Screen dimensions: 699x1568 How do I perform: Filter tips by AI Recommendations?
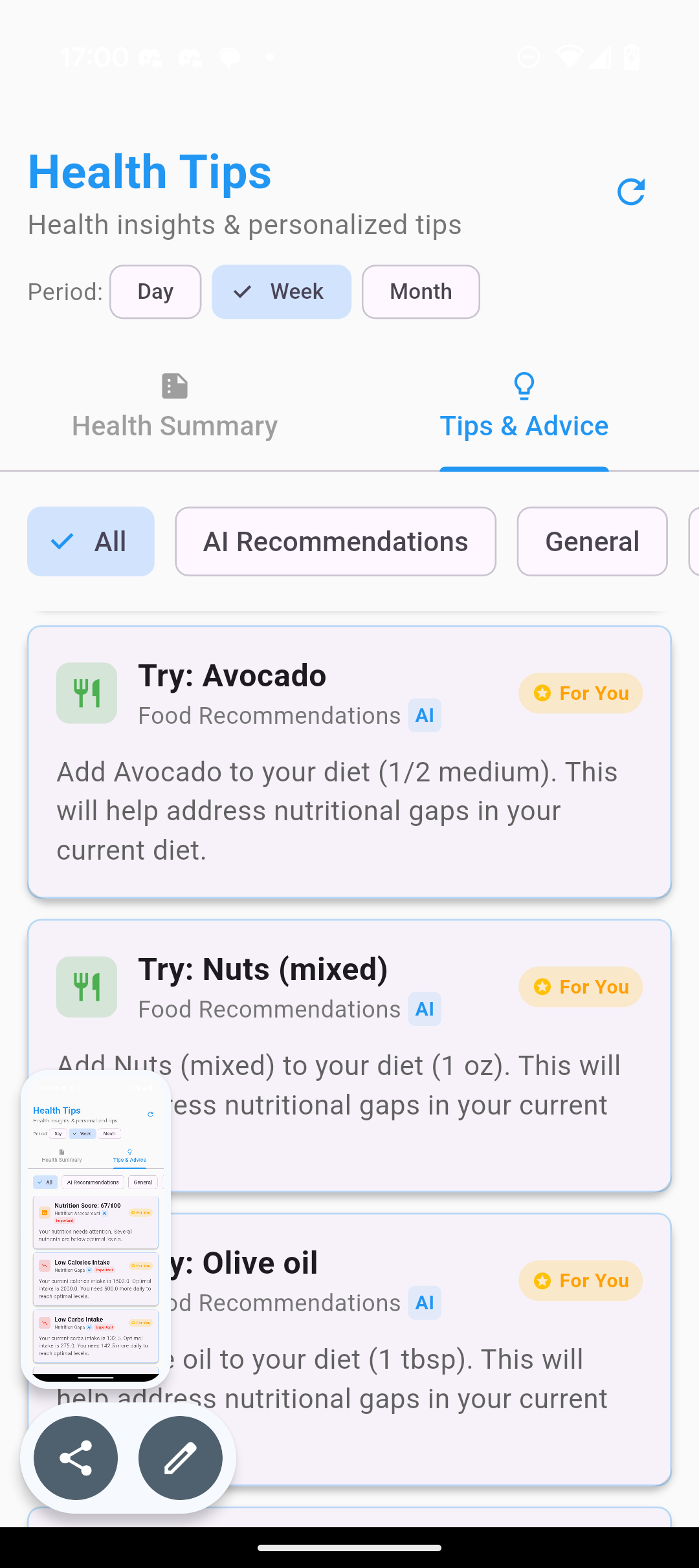pyautogui.click(x=335, y=541)
